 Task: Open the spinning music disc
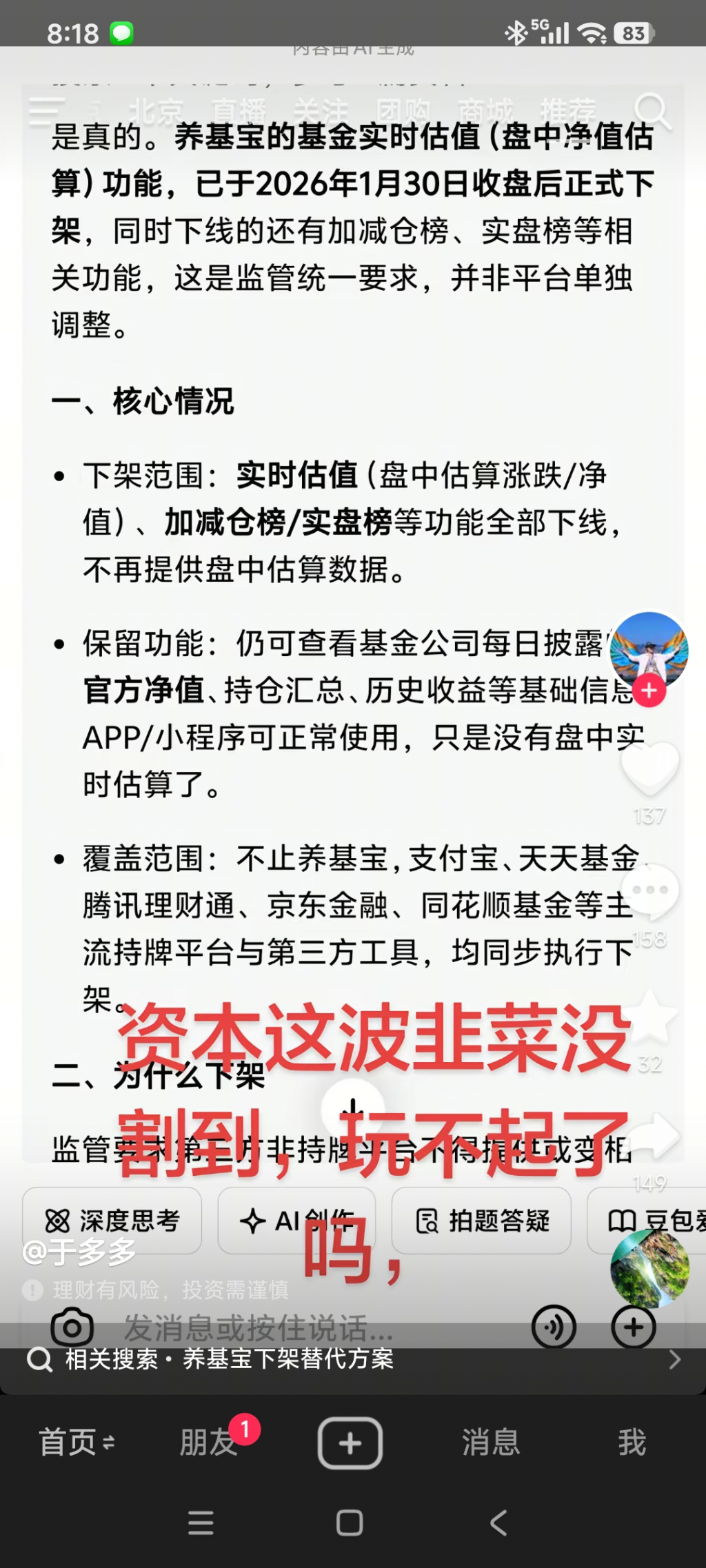pyautogui.click(x=649, y=1268)
